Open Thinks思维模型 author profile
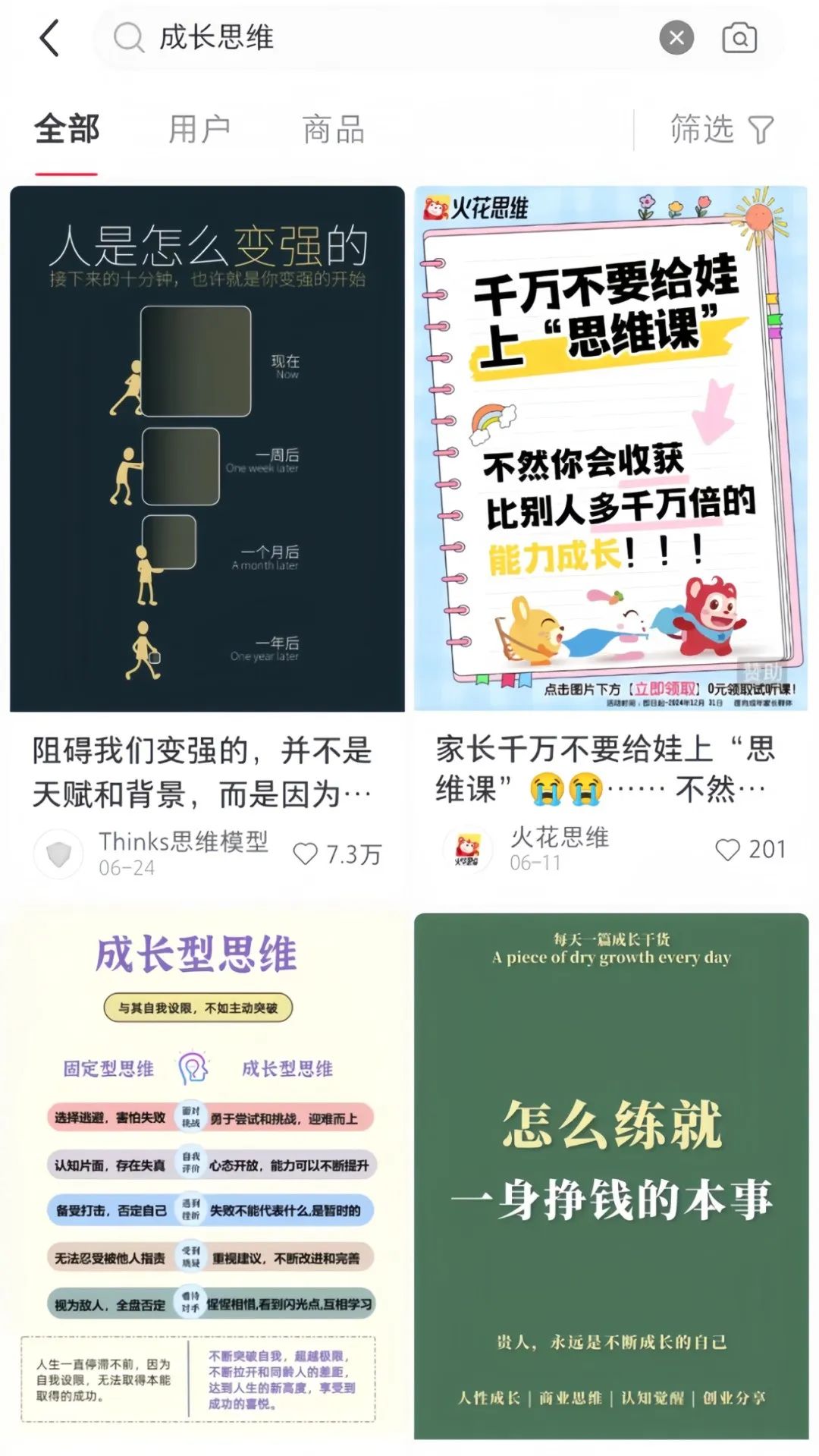Screen dimensions: 819x1456 click(x=59, y=854)
